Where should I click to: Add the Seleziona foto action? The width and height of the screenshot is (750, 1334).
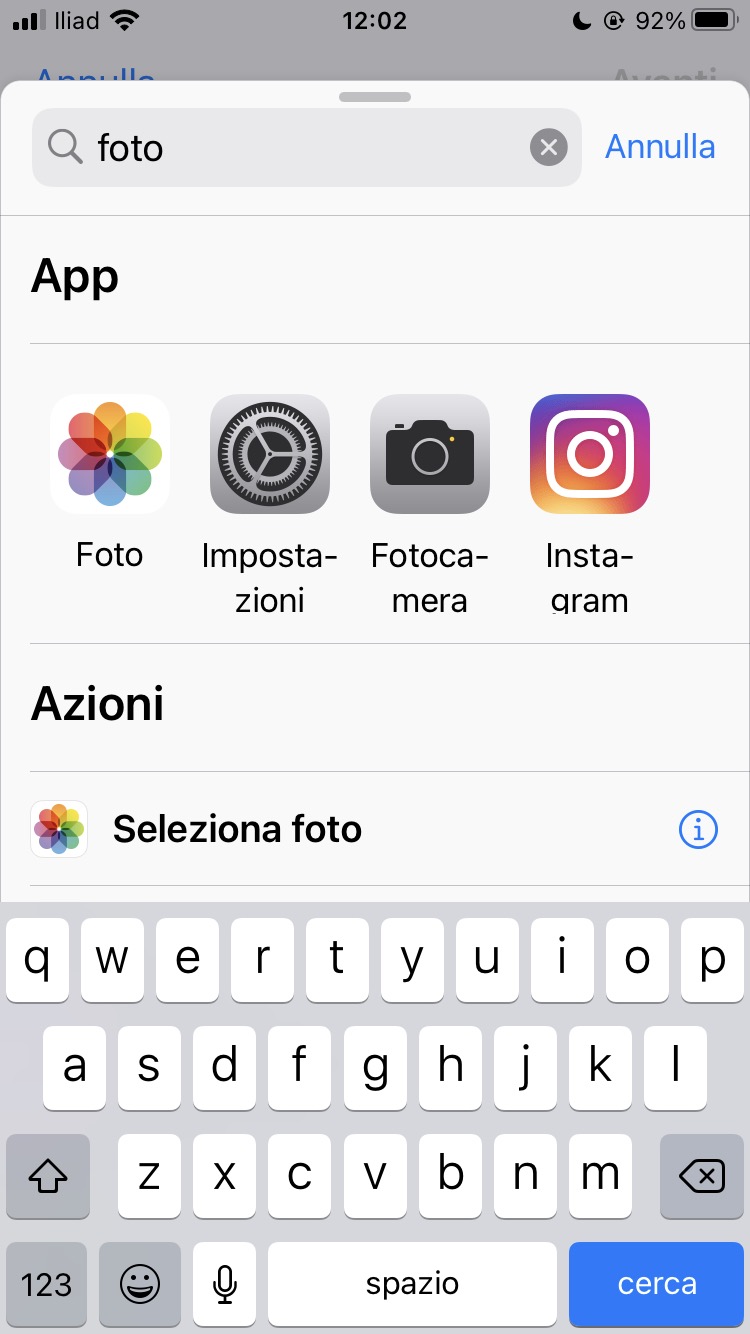click(x=237, y=829)
